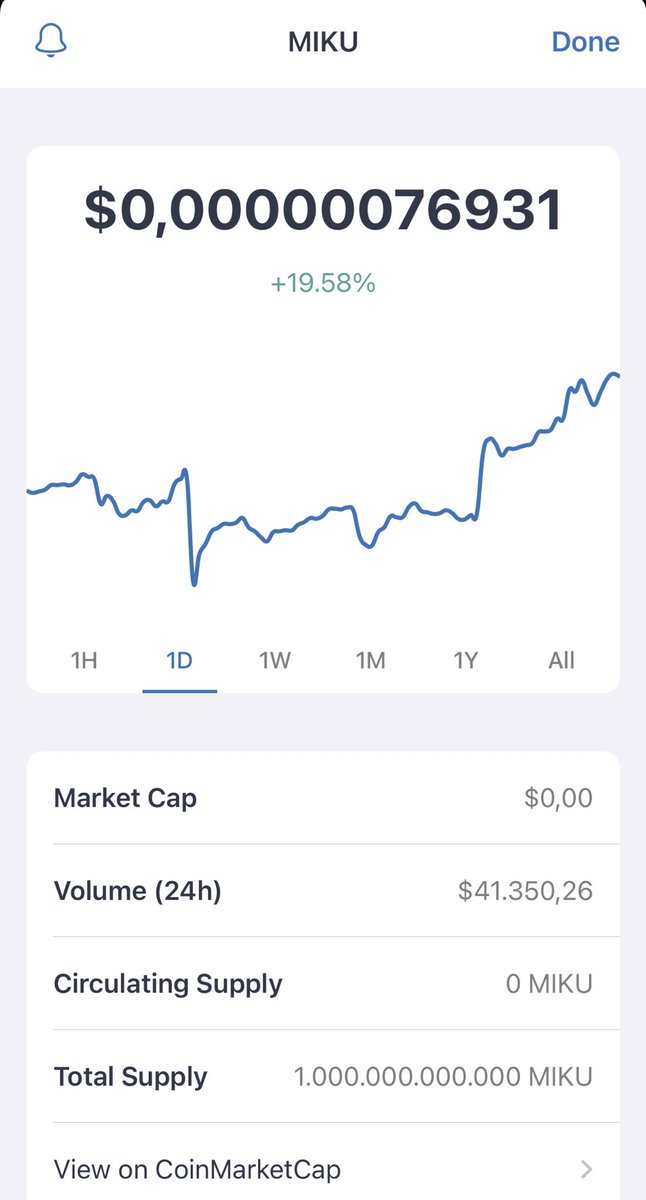Select the 1D chart range
Viewport: 646px width, 1200px height.
coord(180,660)
